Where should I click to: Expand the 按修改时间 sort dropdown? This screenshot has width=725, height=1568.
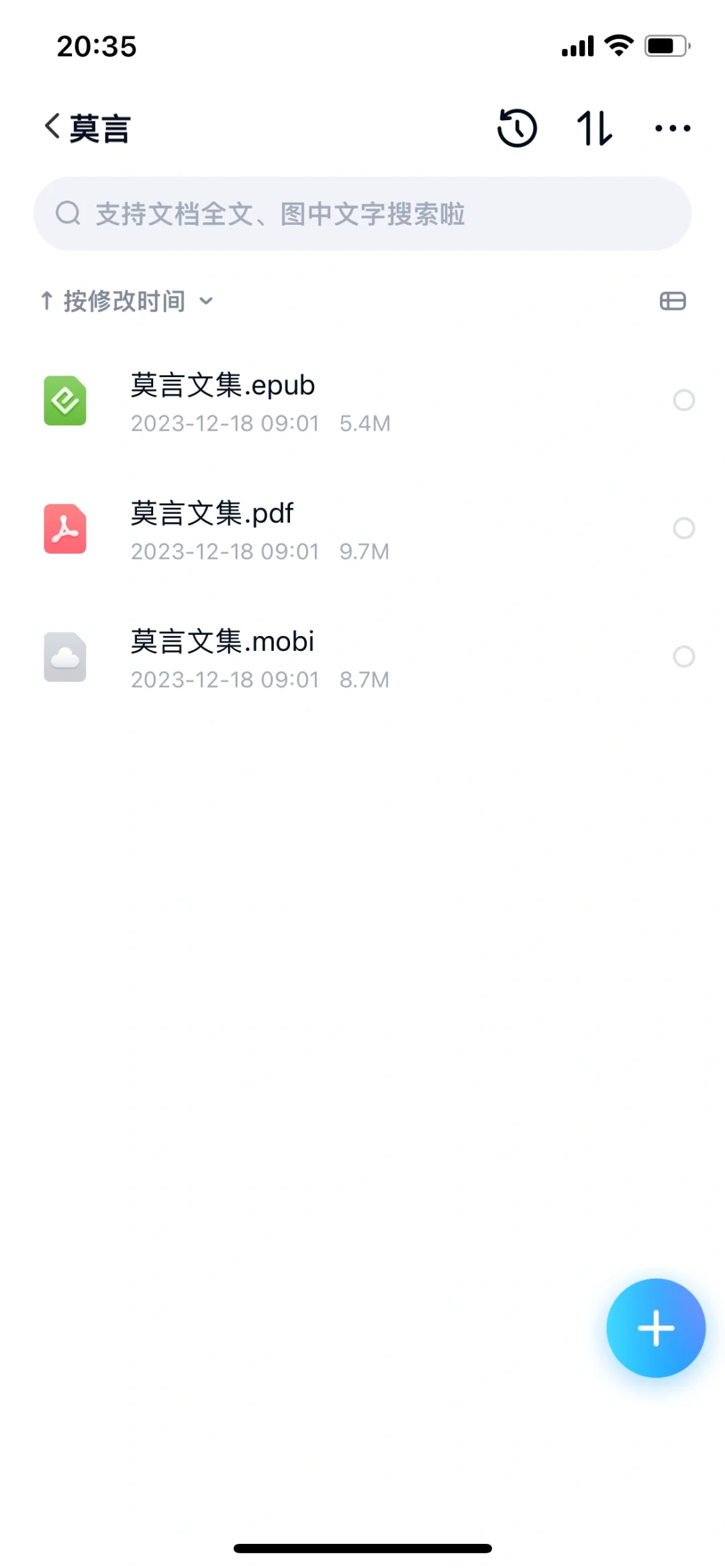coord(128,301)
